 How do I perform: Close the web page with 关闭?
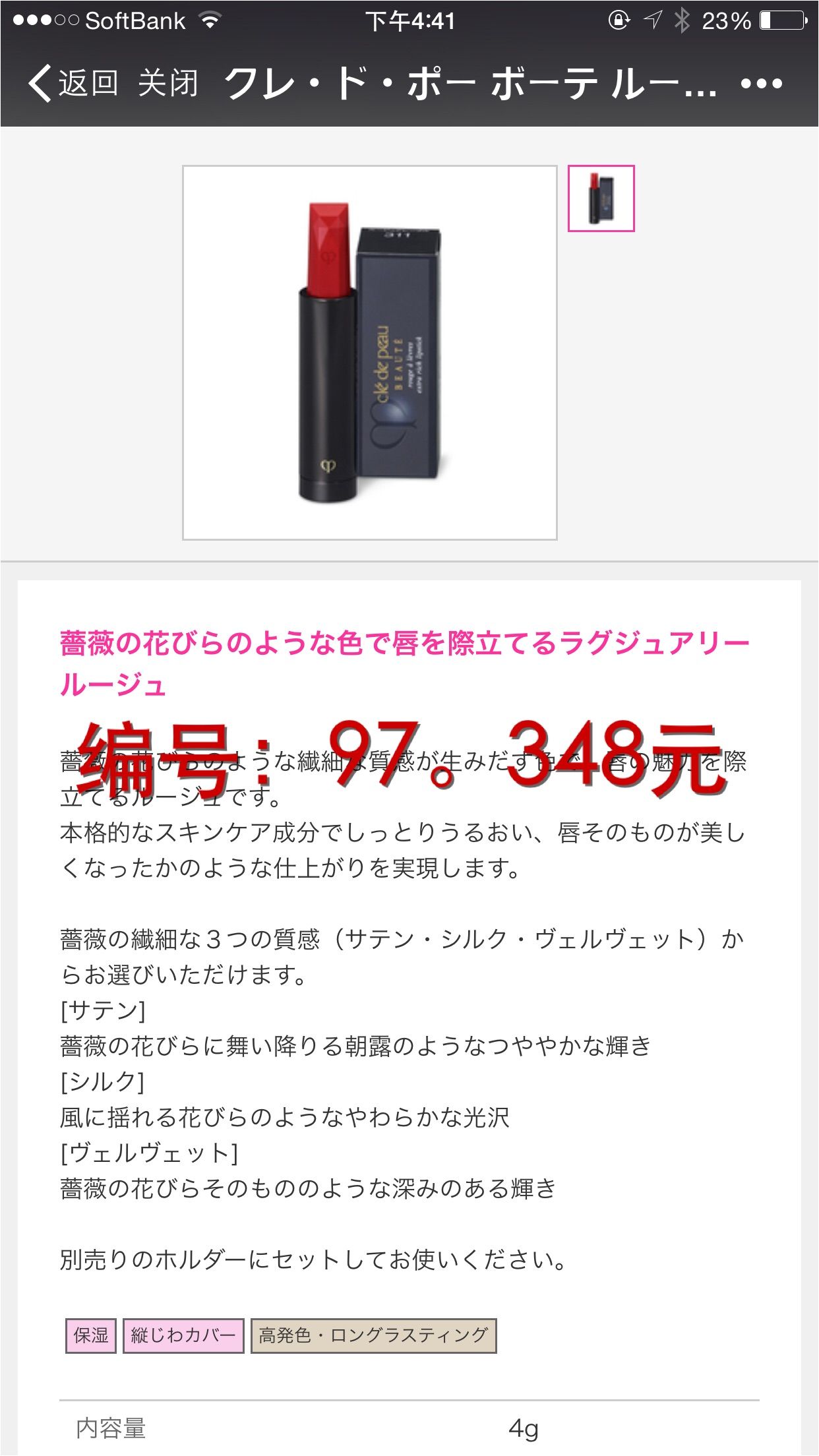[167, 84]
